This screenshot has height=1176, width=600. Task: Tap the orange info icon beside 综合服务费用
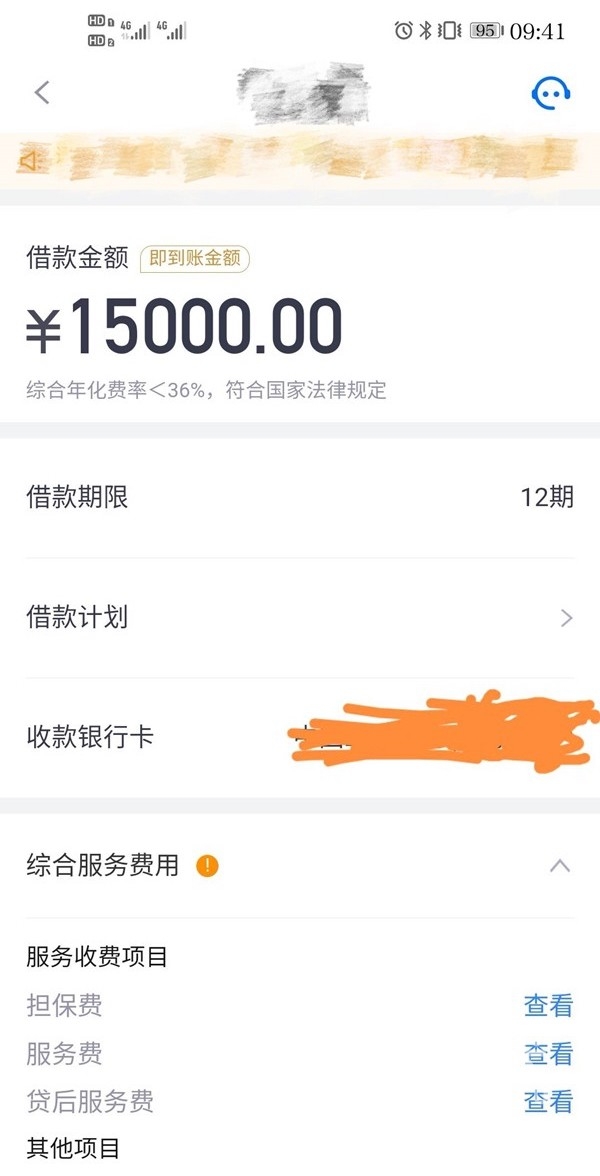pos(207,866)
